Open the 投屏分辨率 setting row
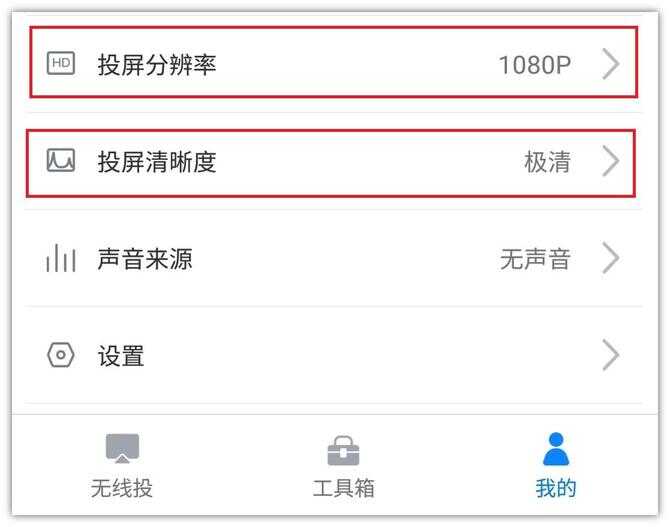The width and height of the screenshot is (670, 527). 332,65
